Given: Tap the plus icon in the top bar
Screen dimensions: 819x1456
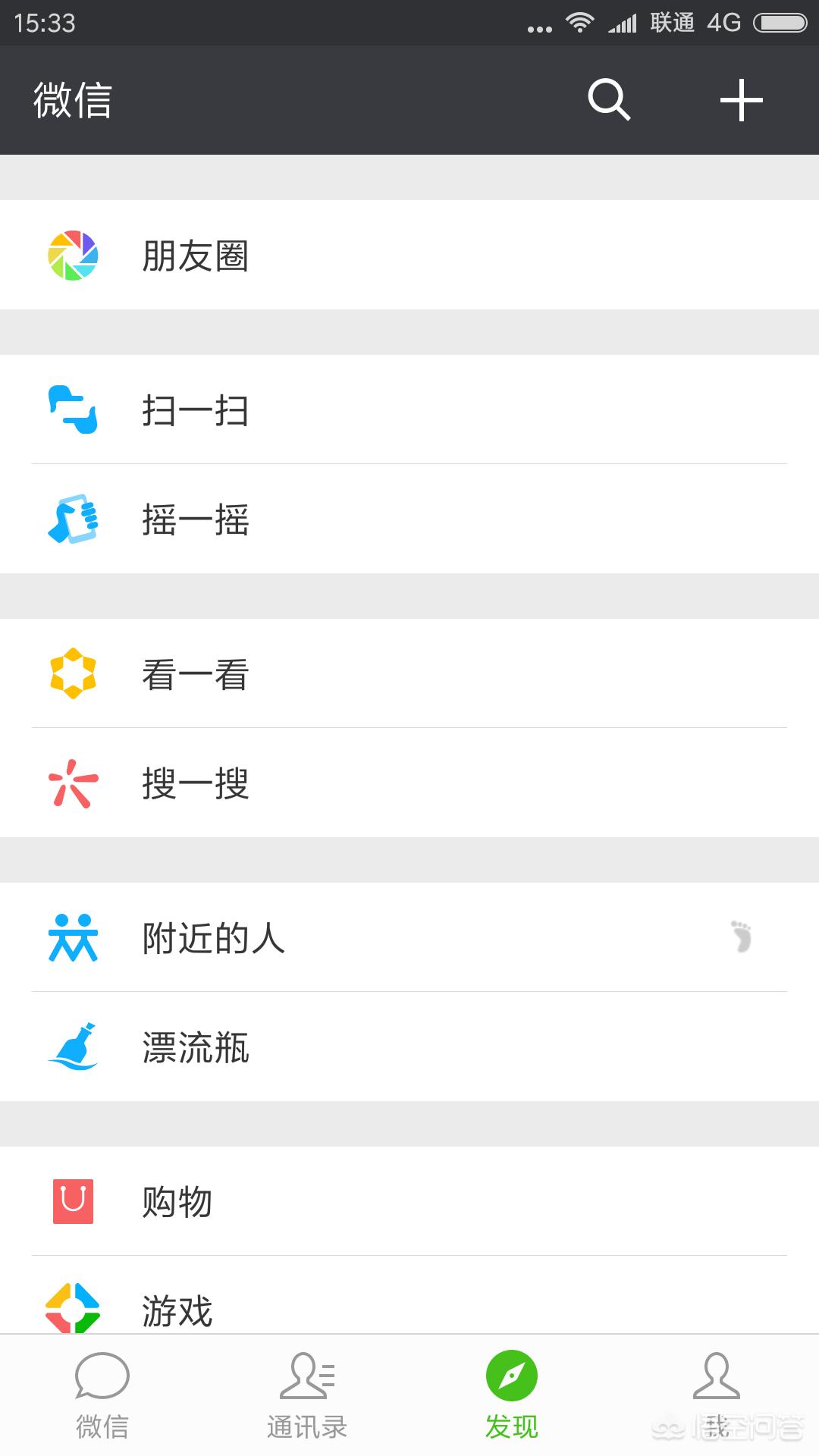Looking at the screenshot, I should 741,100.
